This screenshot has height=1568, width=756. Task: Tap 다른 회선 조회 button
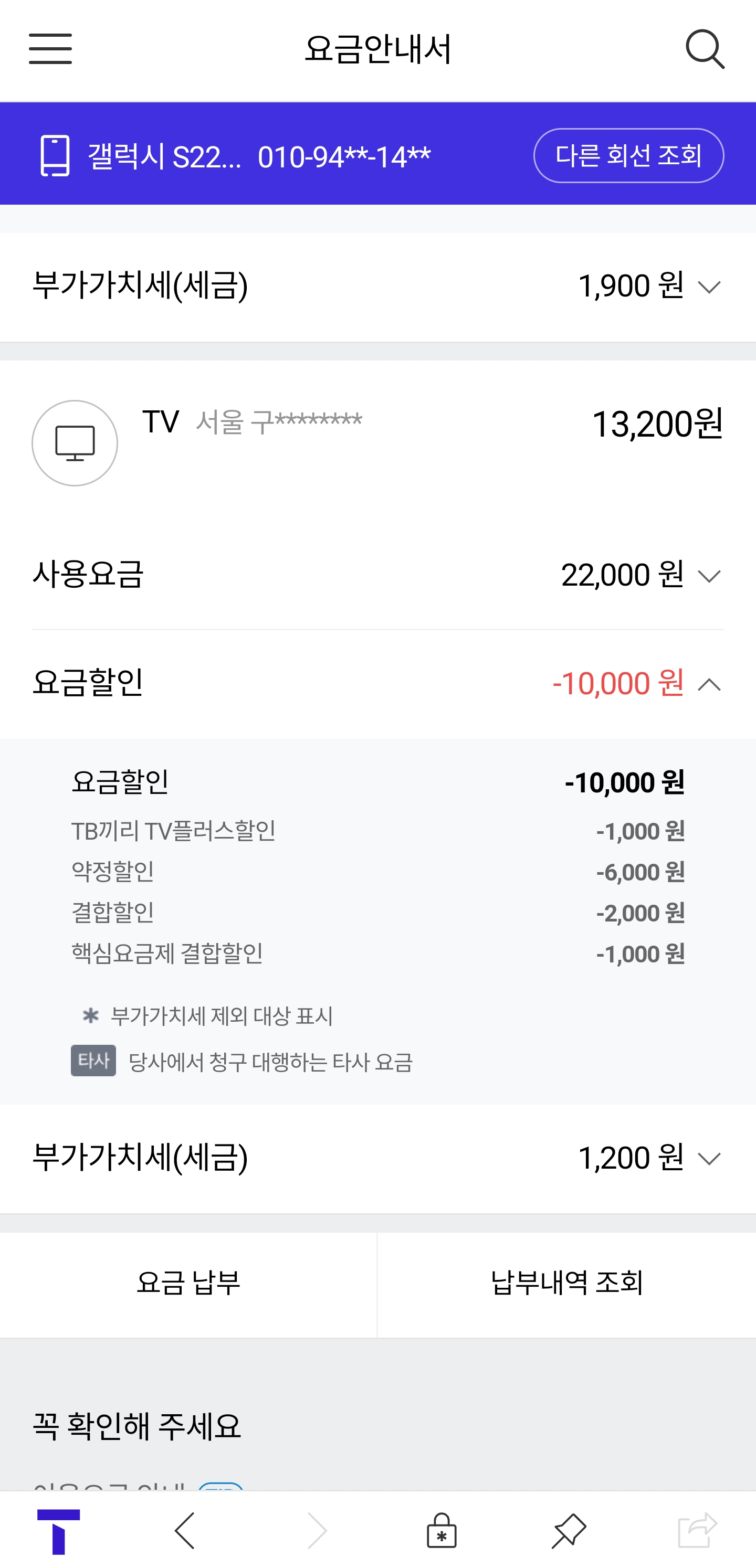click(x=628, y=156)
